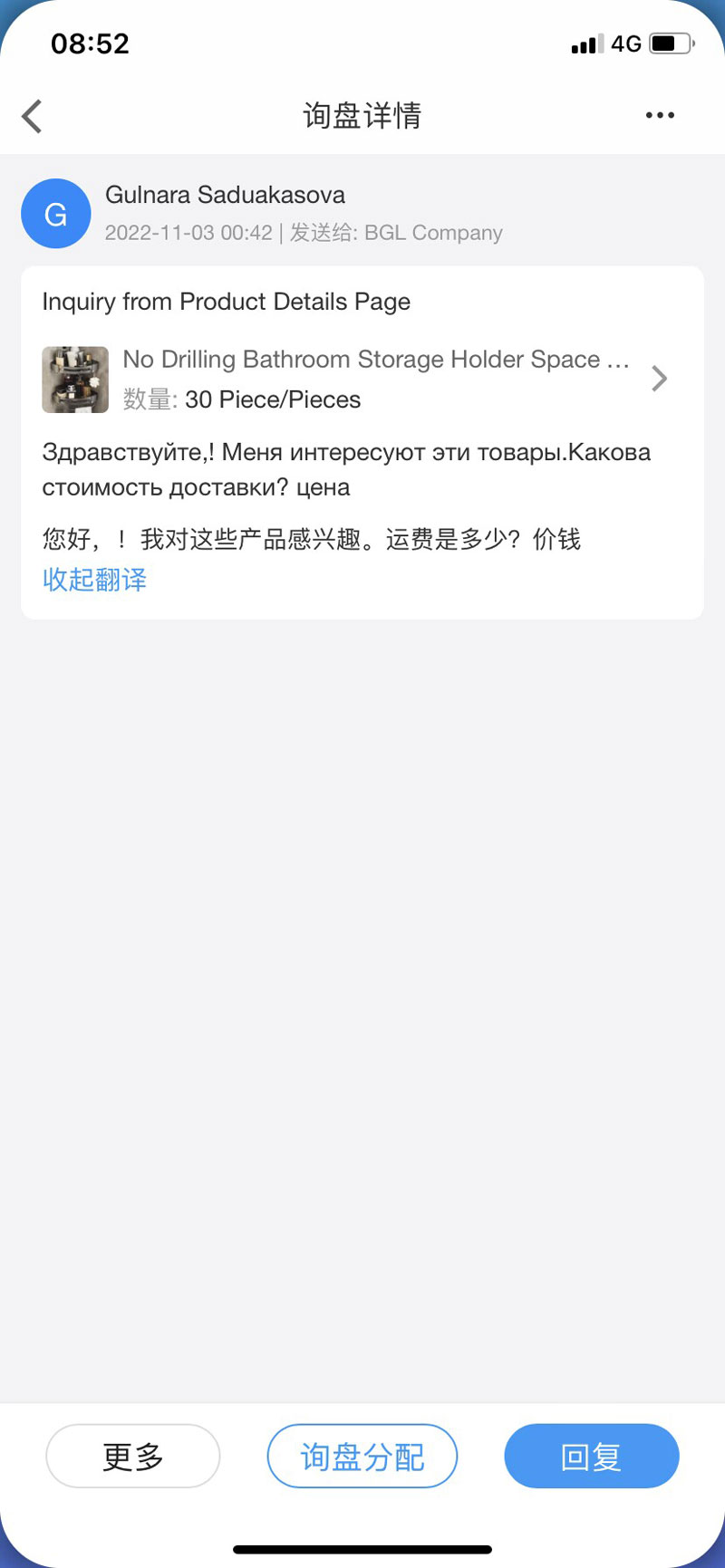Collapse translation via 收起翻译 link
This screenshot has width=725, height=1568.
point(94,580)
